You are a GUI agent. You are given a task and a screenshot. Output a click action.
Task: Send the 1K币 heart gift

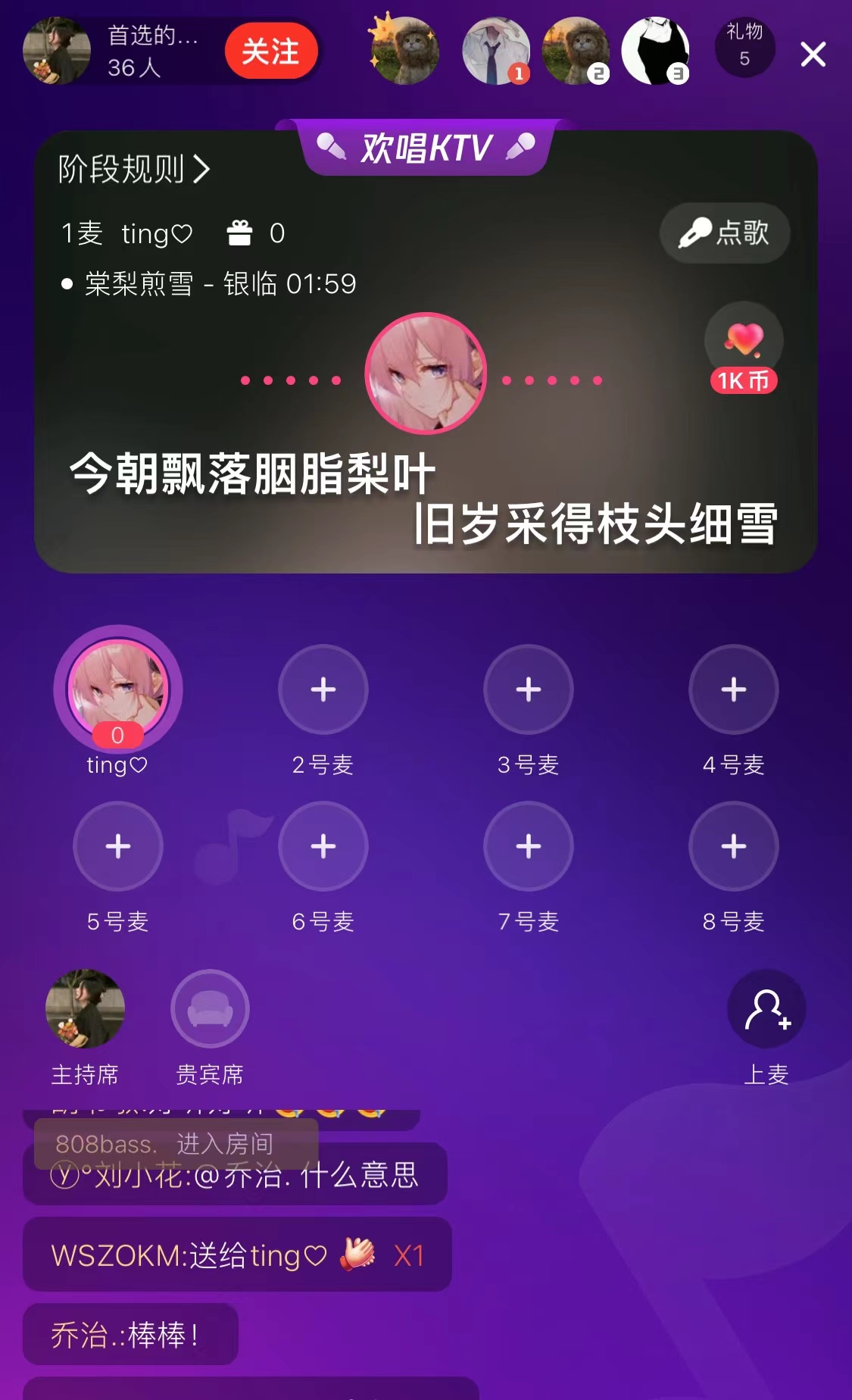743,349
